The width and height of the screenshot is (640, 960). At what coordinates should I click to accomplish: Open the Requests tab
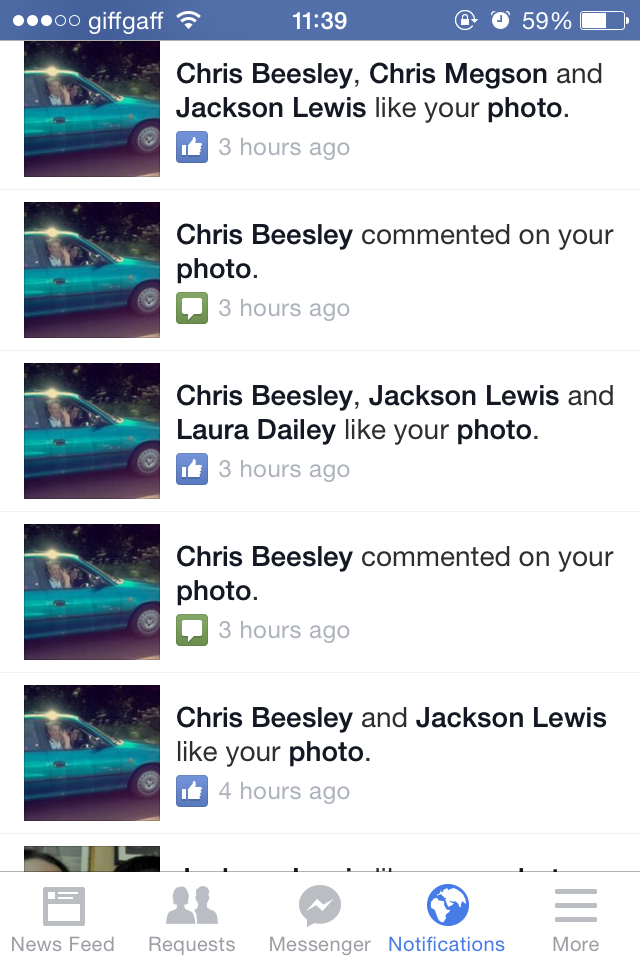tap(192, 920)
